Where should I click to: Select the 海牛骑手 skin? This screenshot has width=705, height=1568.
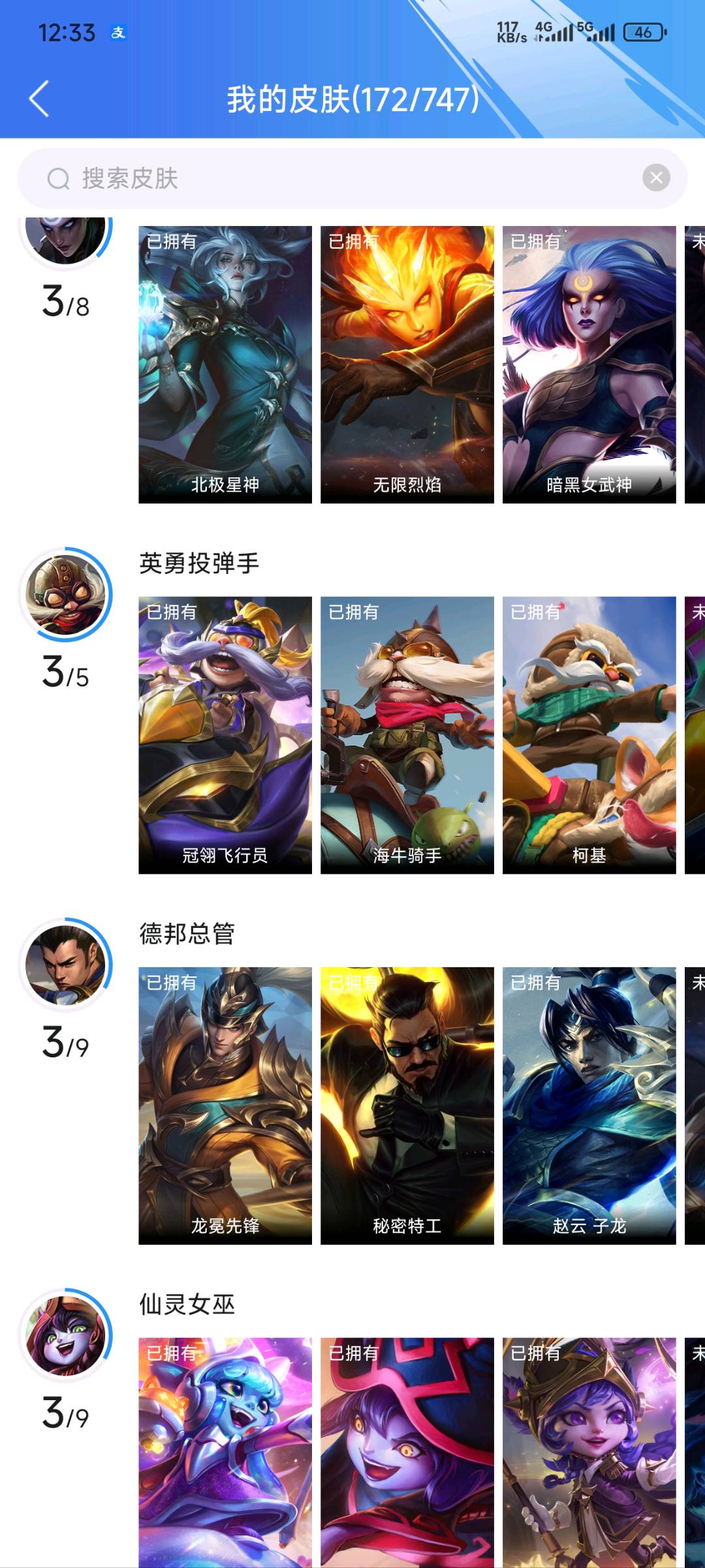tap(407, 735)
